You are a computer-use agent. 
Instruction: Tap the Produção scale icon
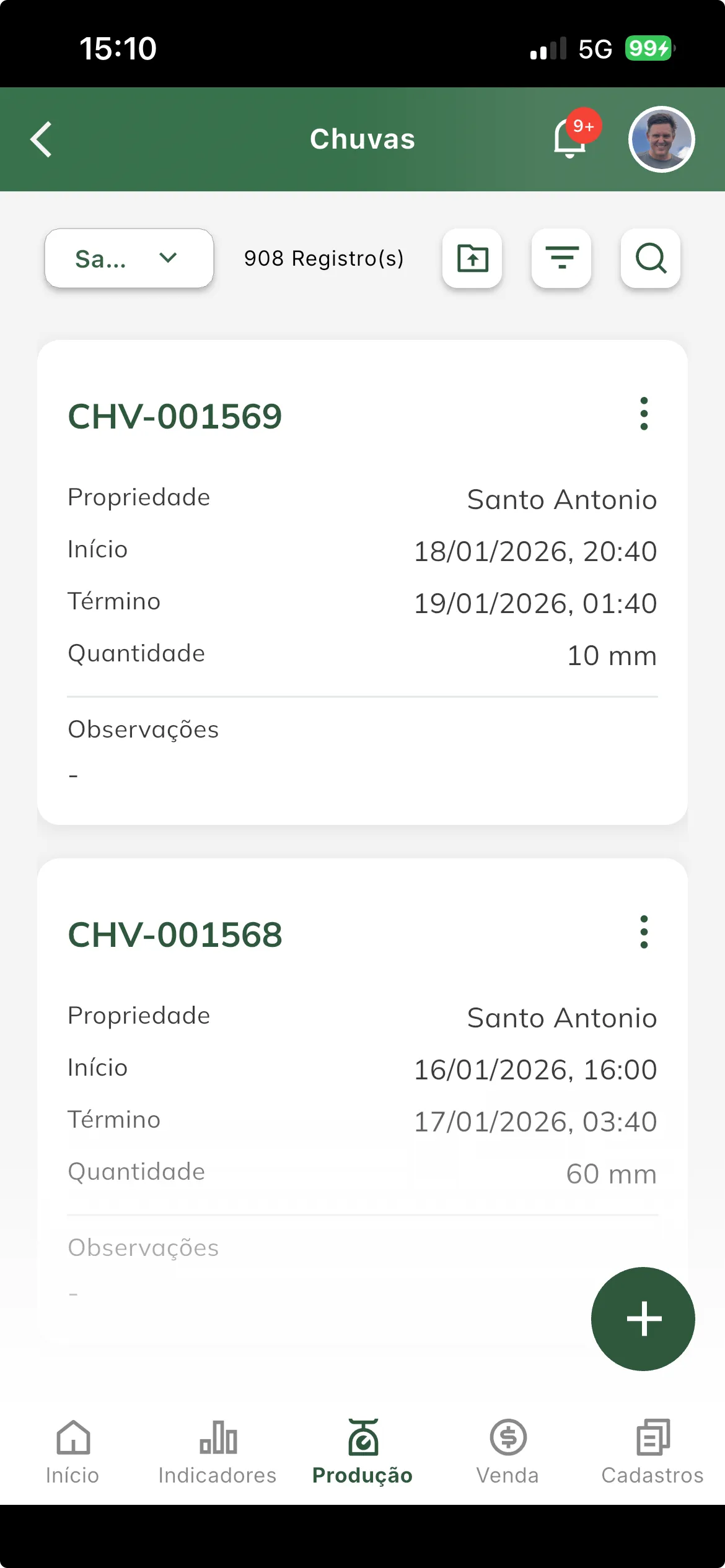[362, 1437]
